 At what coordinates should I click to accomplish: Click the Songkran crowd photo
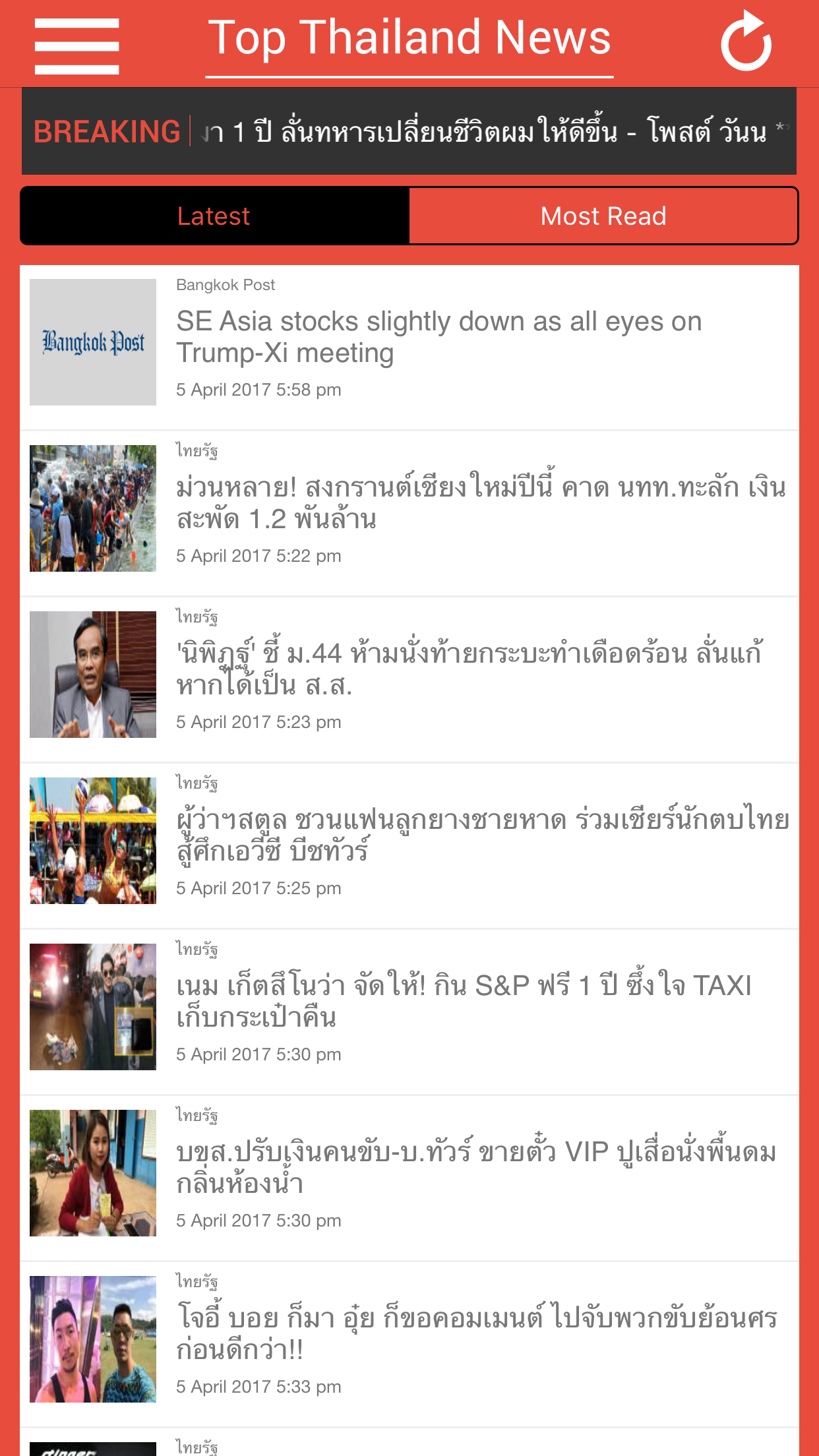(x=92, y=508)
